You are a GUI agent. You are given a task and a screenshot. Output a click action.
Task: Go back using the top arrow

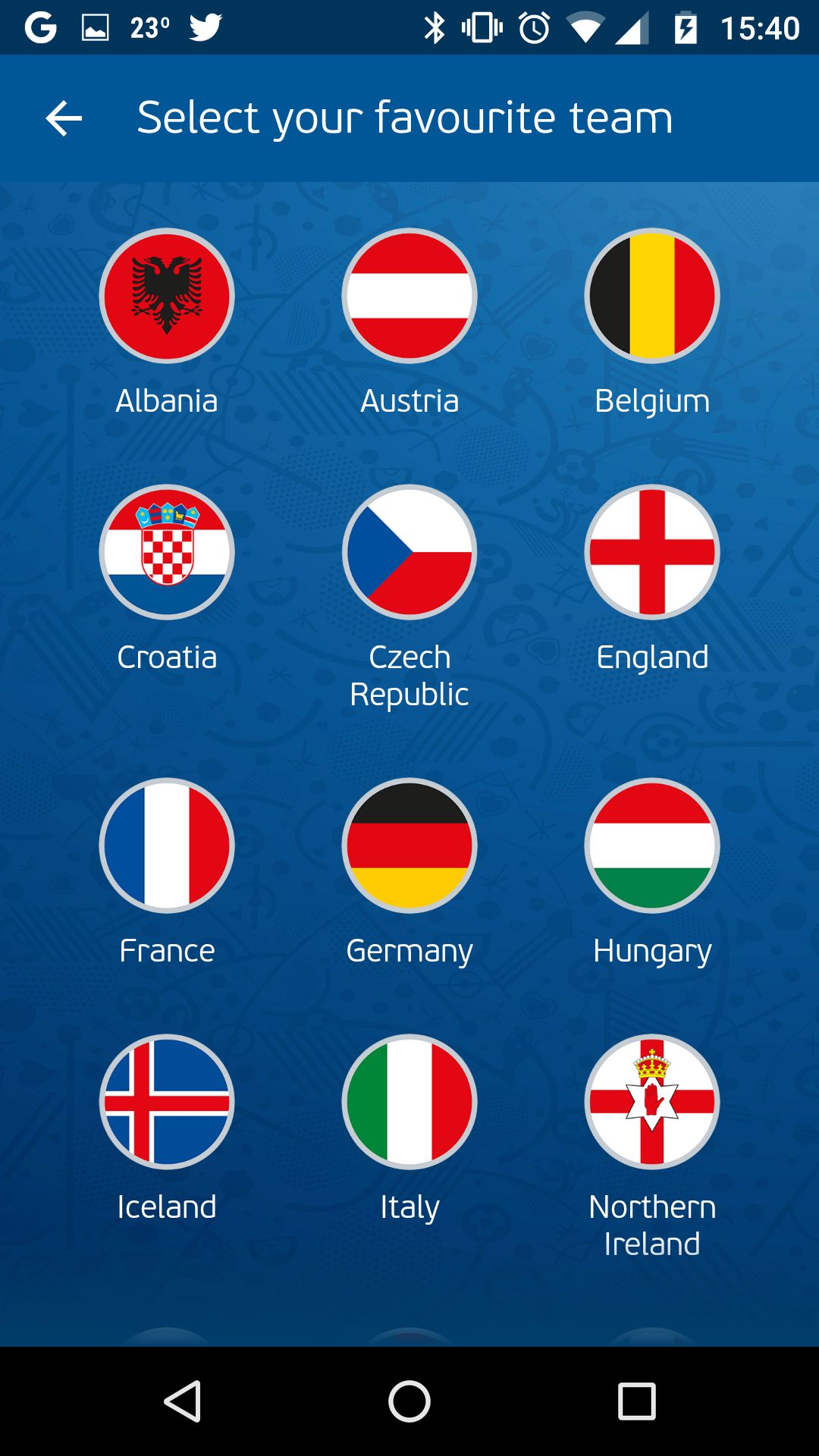point(64,119)
